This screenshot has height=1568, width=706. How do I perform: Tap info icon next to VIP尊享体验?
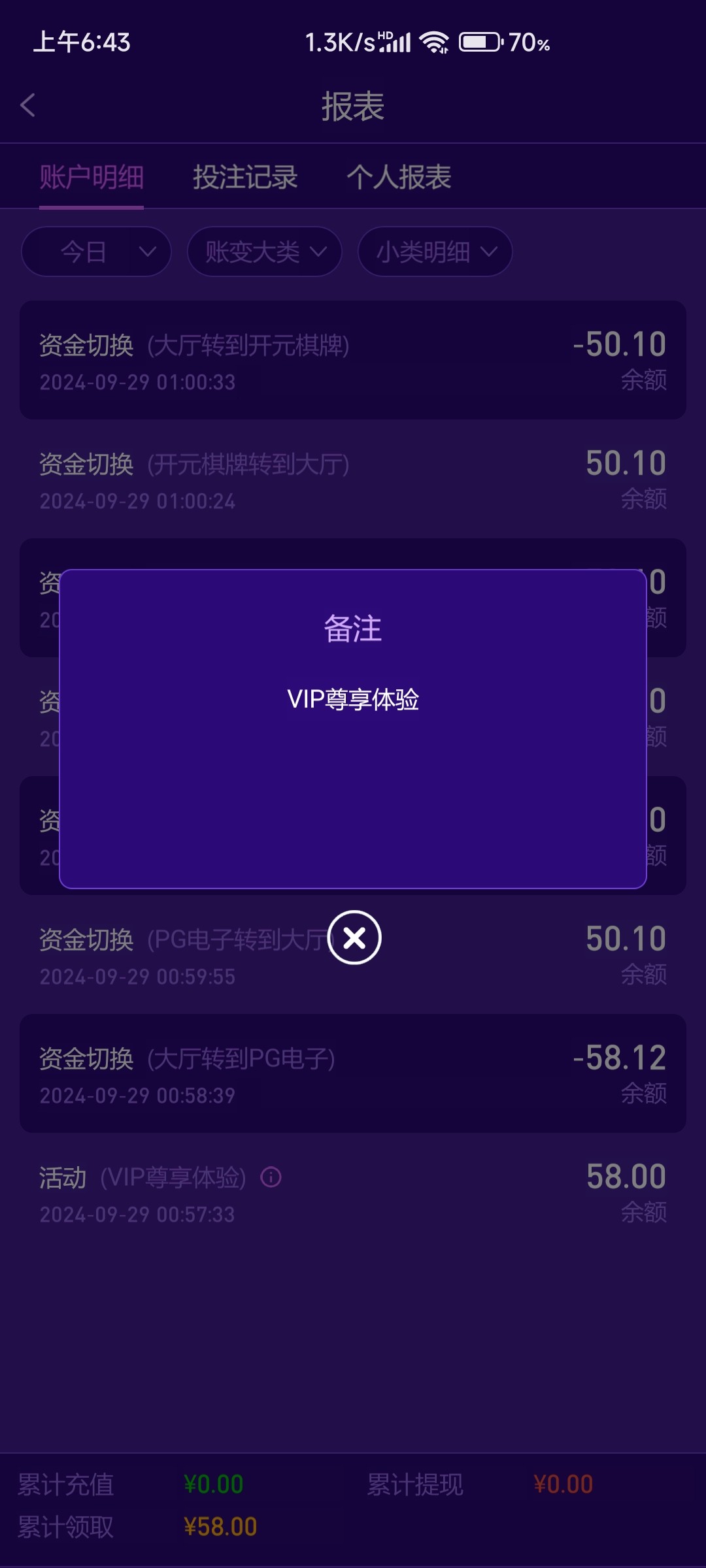pos(271,1177)
